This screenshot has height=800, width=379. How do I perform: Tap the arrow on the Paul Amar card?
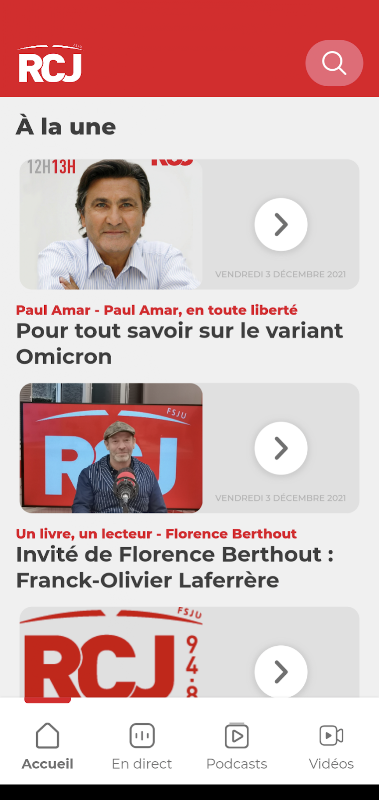pos(281,224)
